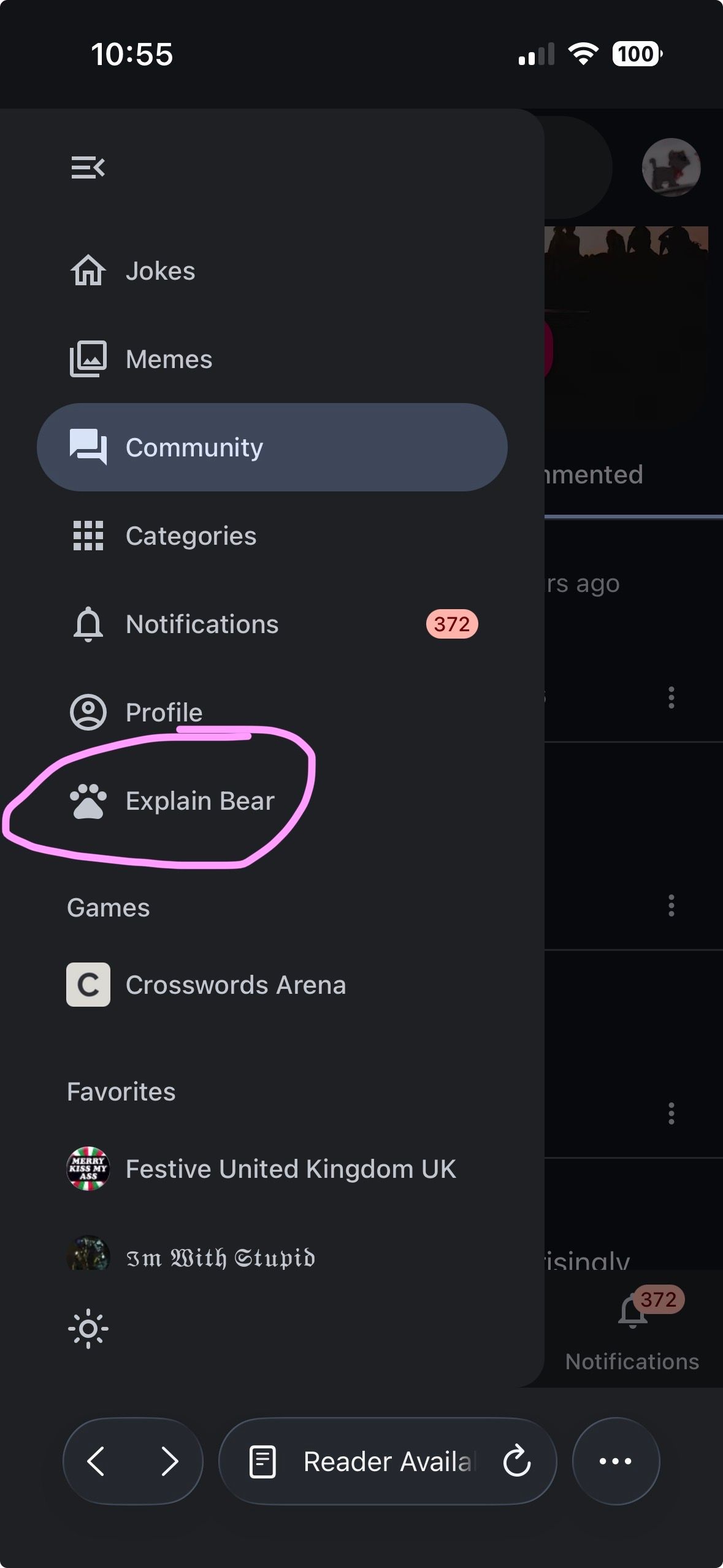Screen dimensions: 723x1568
Task: Go to the Memes section
Action: (x=168, y=359)
